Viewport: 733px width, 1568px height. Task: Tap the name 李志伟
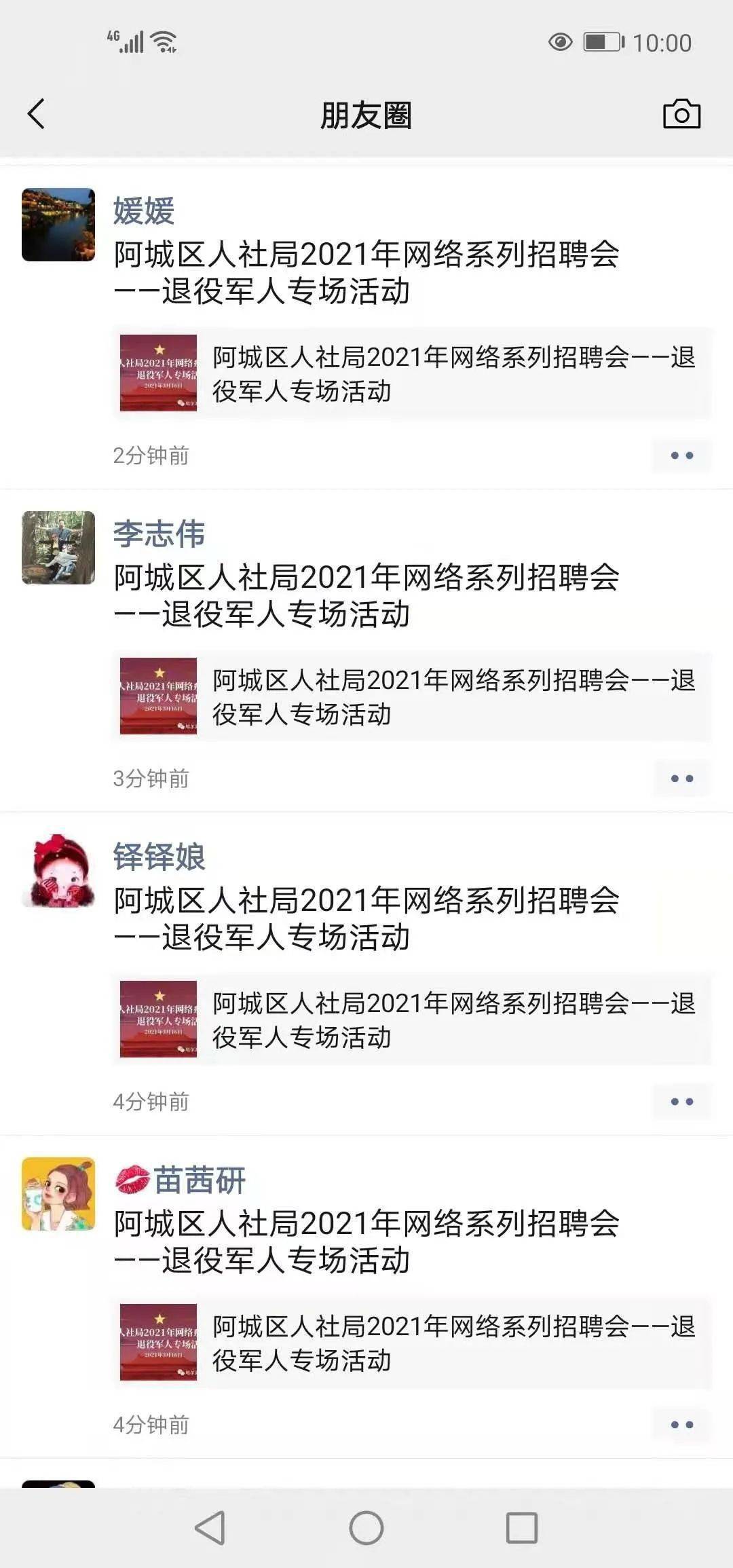pos(159,534)
